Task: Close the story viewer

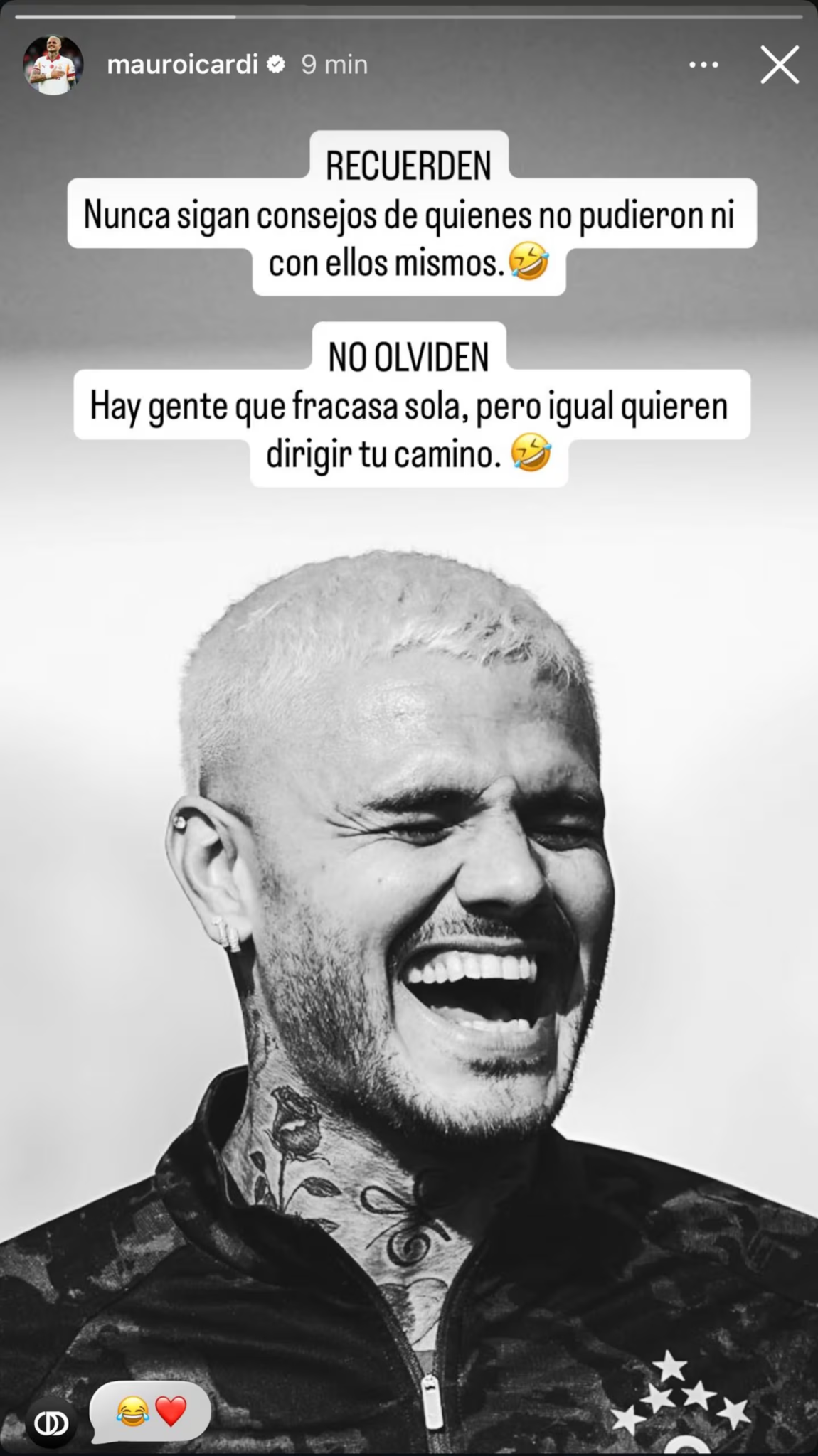Action: (x=780, y=65)
